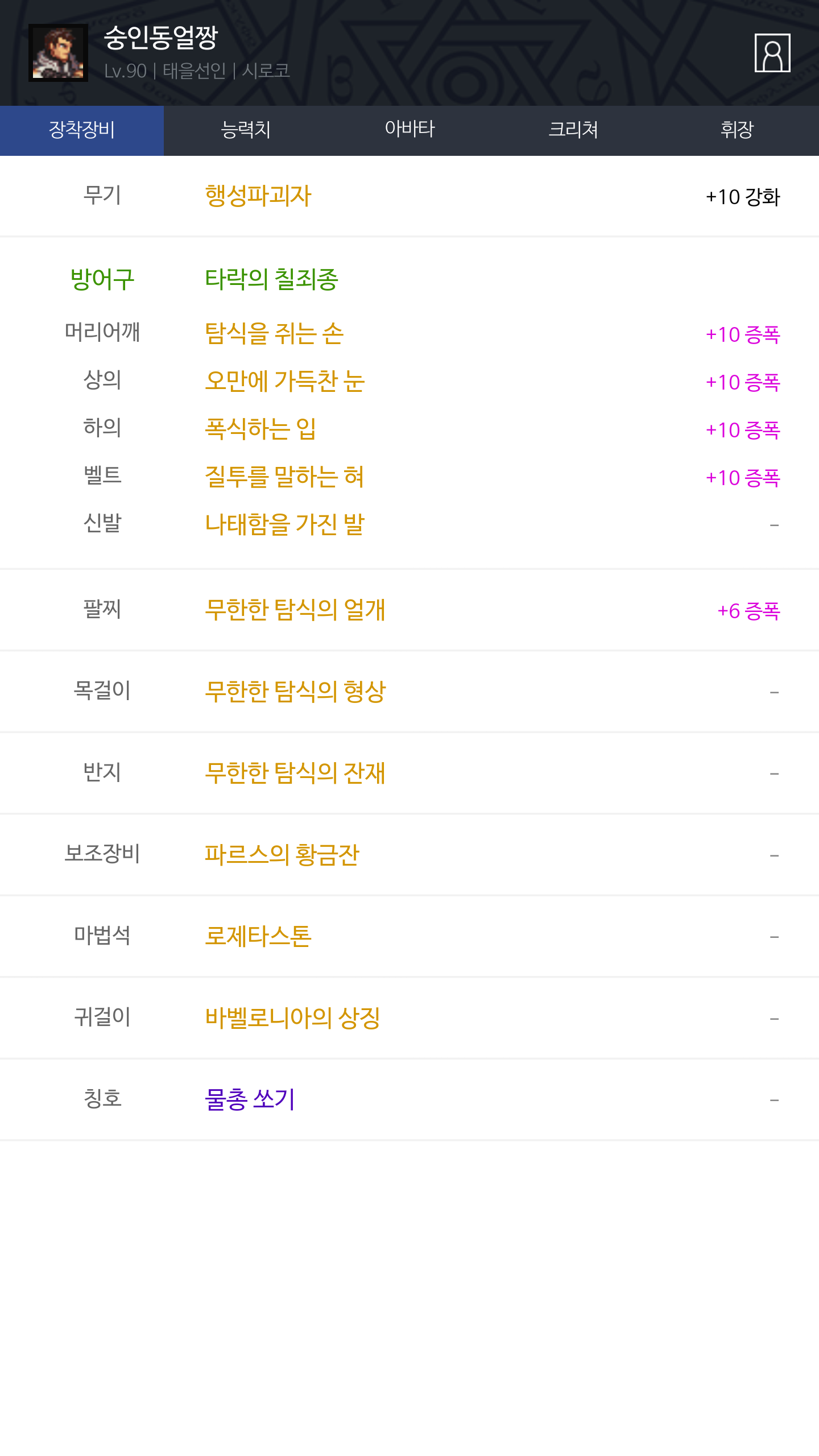Switch to the 아바타 tab

tap(409, 130)
